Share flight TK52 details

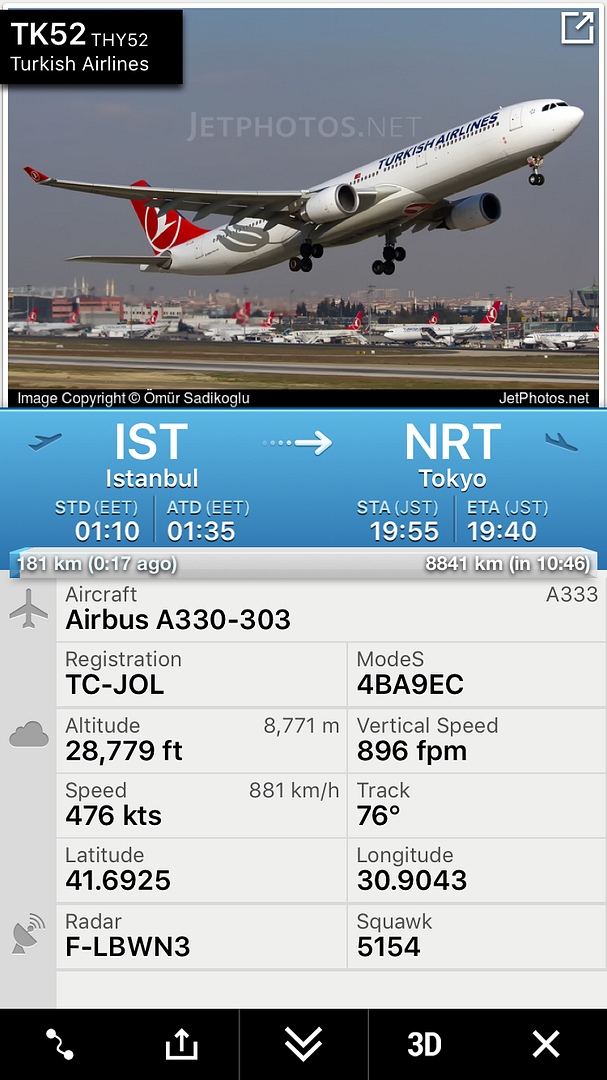tap(181, 1044)
